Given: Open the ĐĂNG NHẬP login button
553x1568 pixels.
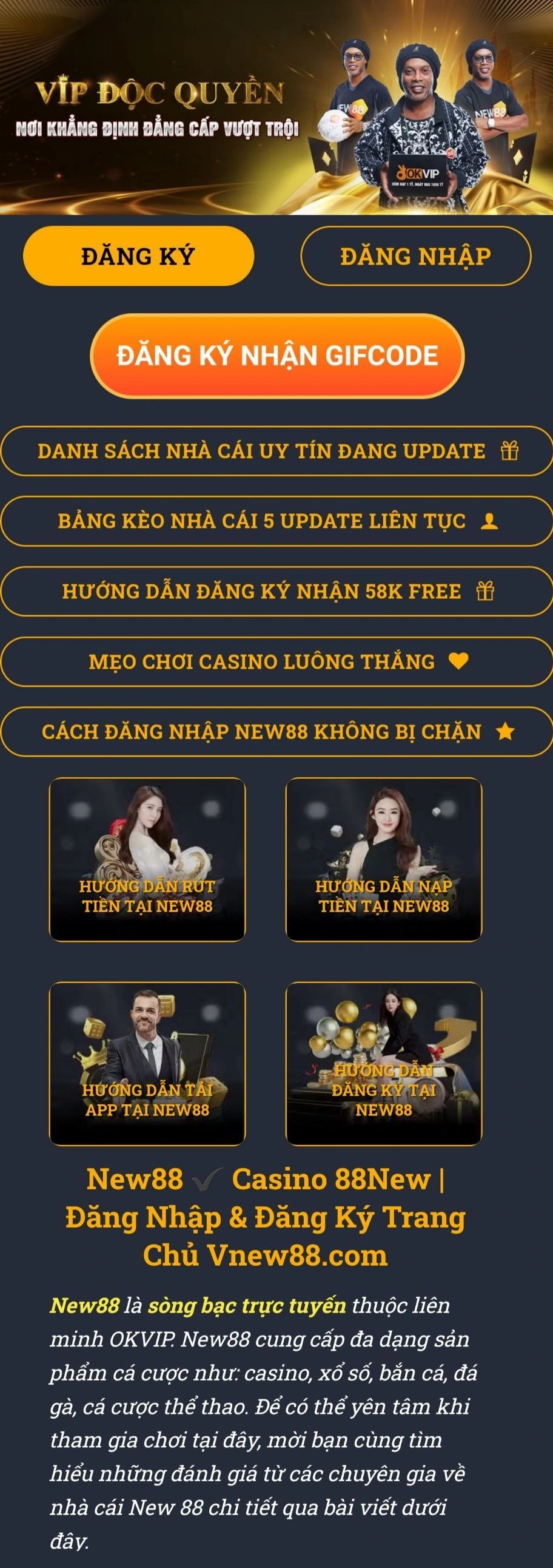Looking at the screenshot, I should tap(415, 255).
